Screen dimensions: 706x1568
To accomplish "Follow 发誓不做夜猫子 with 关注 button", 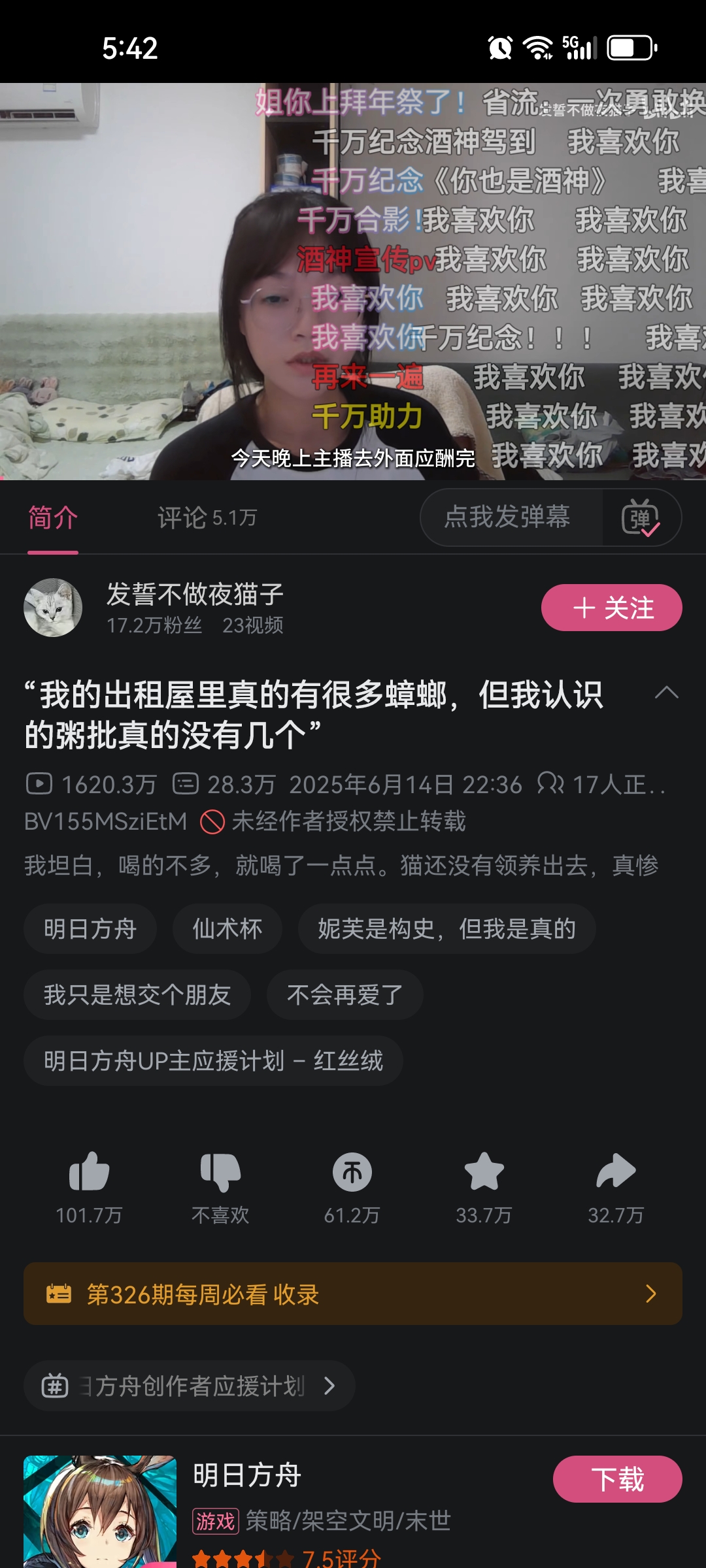I will [611, 608].
